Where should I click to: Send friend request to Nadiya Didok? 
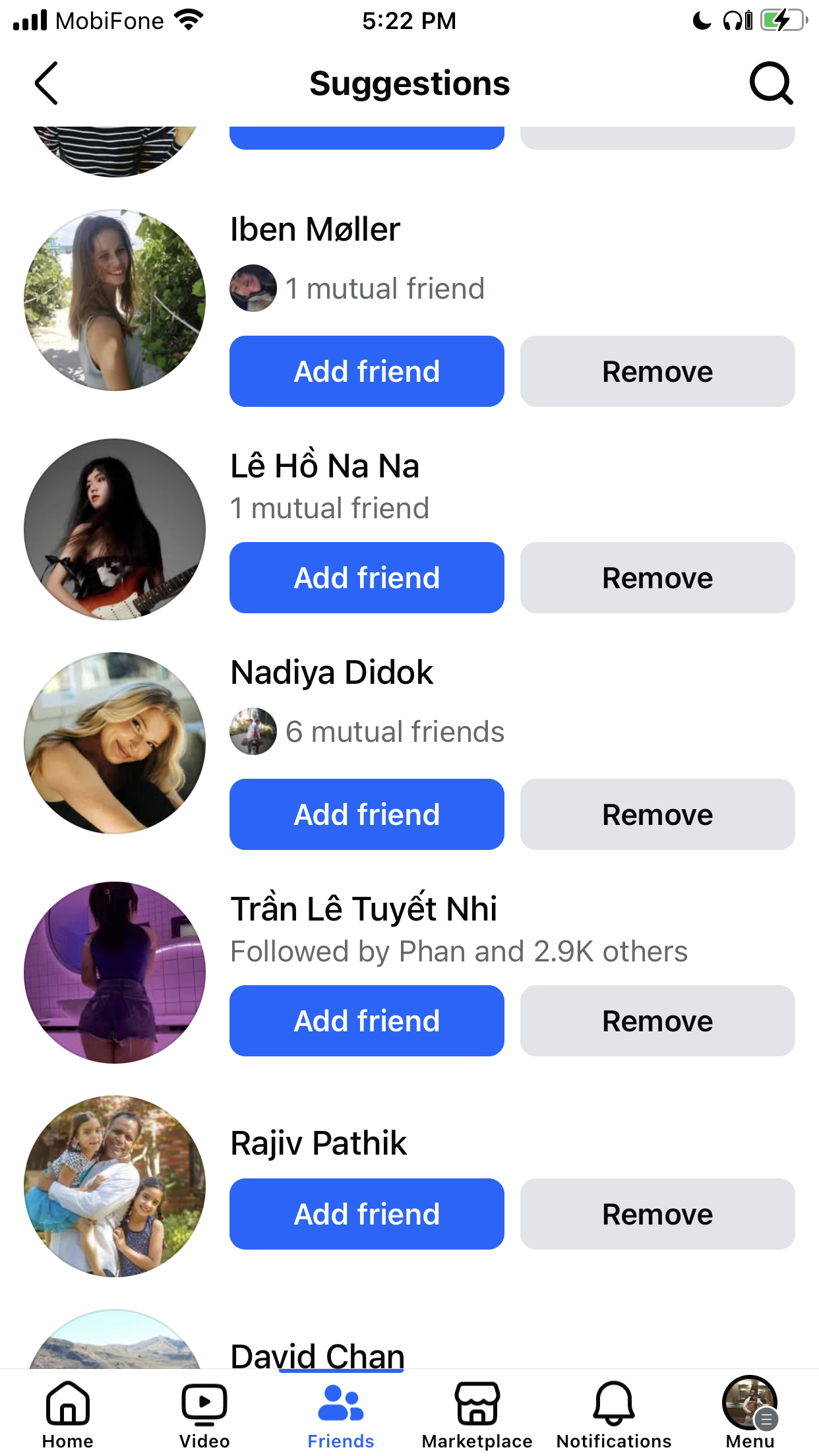pos(367,814)
